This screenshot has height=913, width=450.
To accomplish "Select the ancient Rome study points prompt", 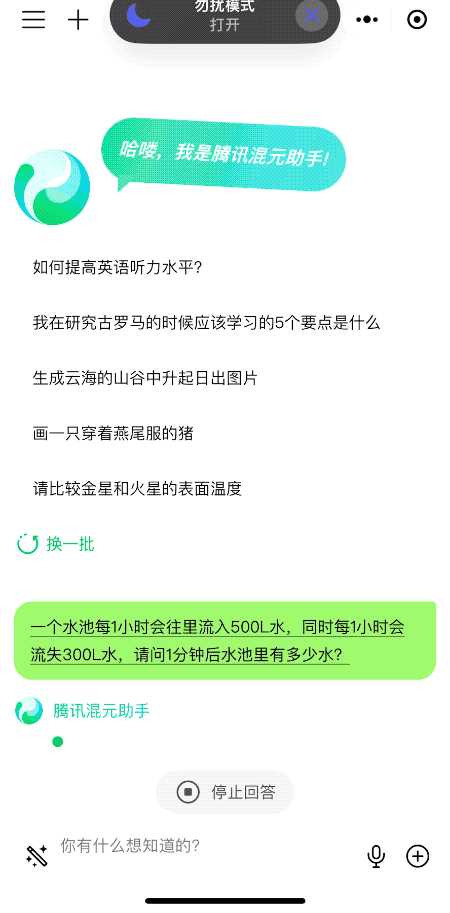I will [206, 323].
